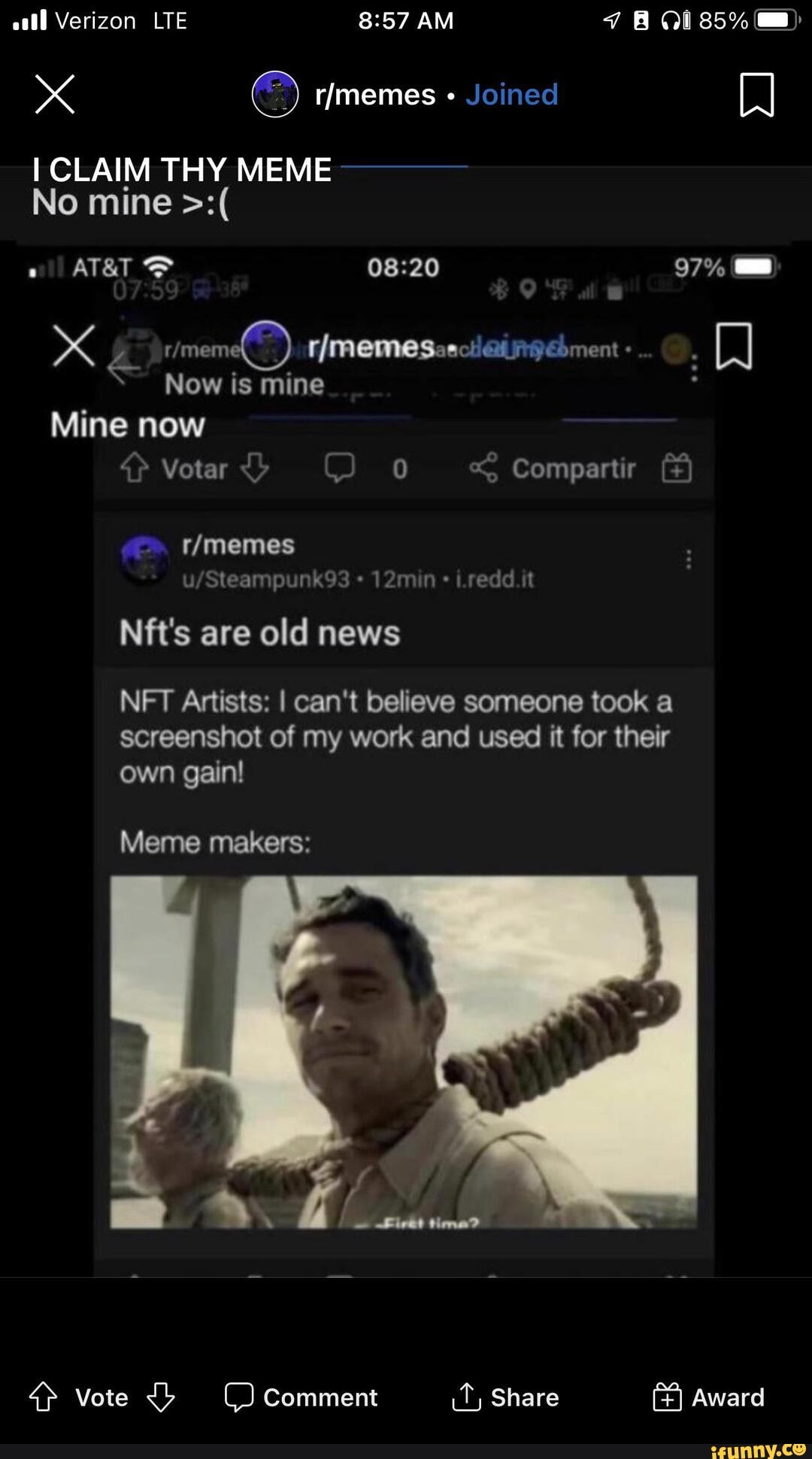Follow the i.redd.it link
Viewport: 812px width, 1459px height.
494,578
